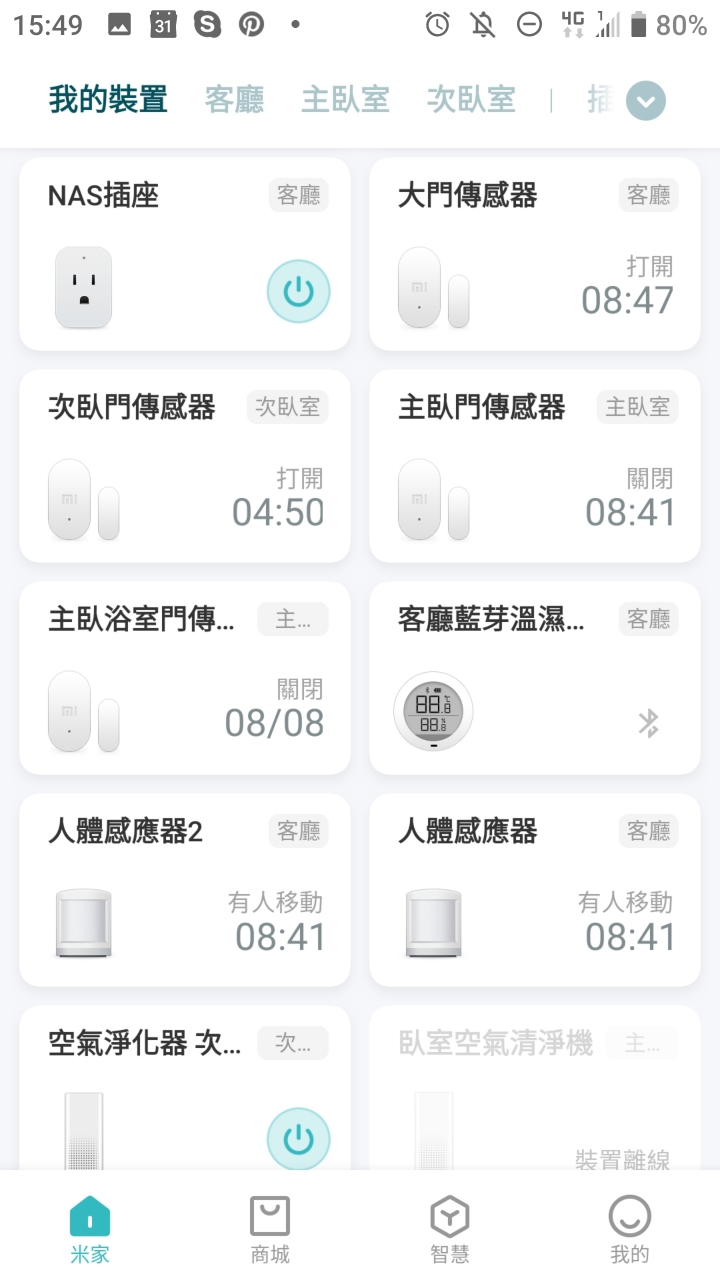Open the 次臥門傳感器 device card
720x1280 pixels.
184,466
